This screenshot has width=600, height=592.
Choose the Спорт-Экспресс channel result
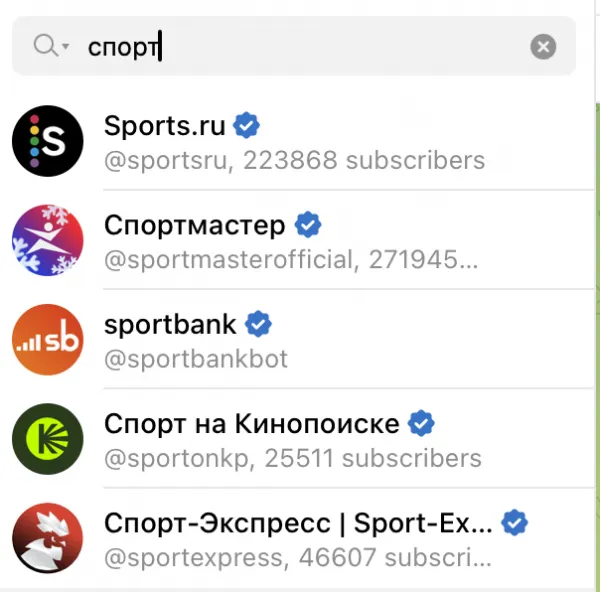click(298, 538)
